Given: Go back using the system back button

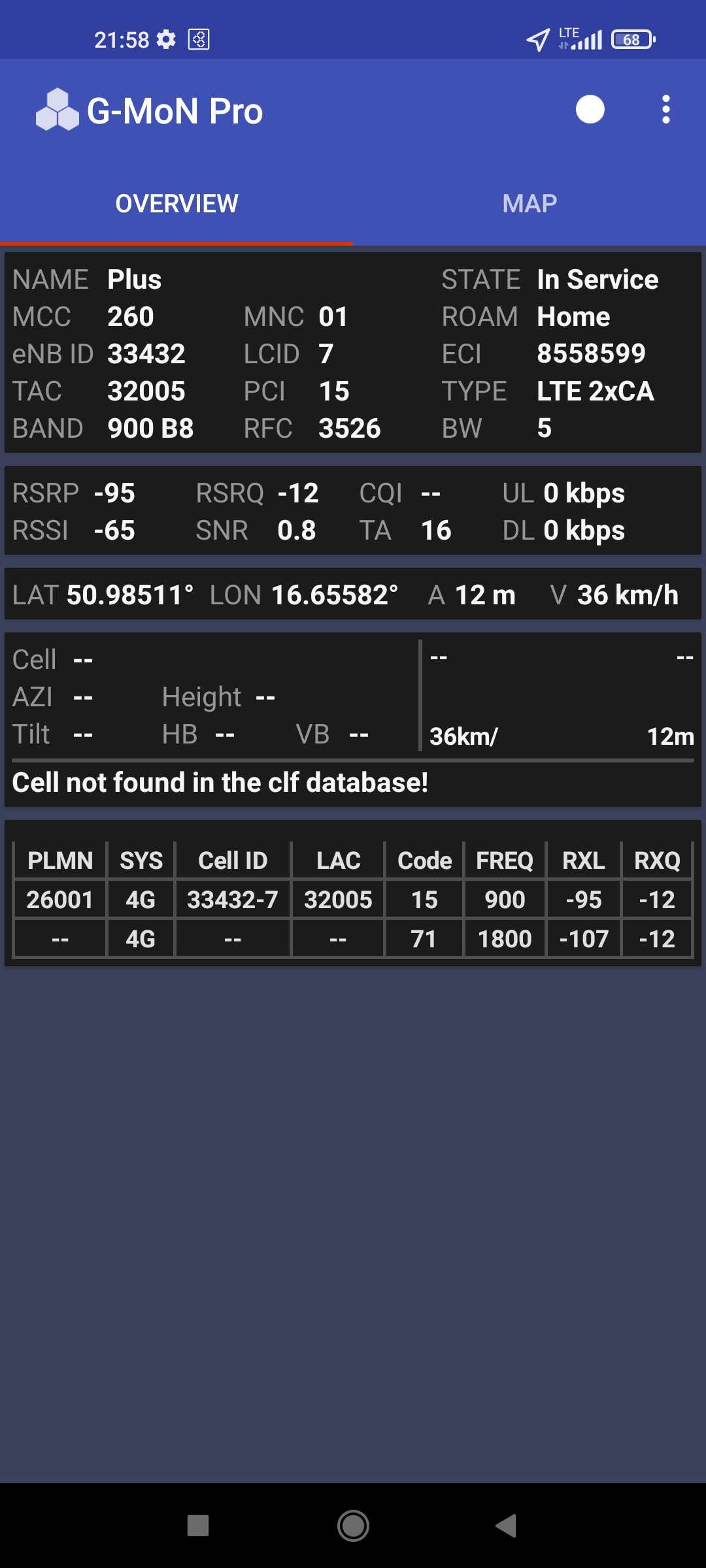Looking at the screenshot, I should pos(506,1526).
